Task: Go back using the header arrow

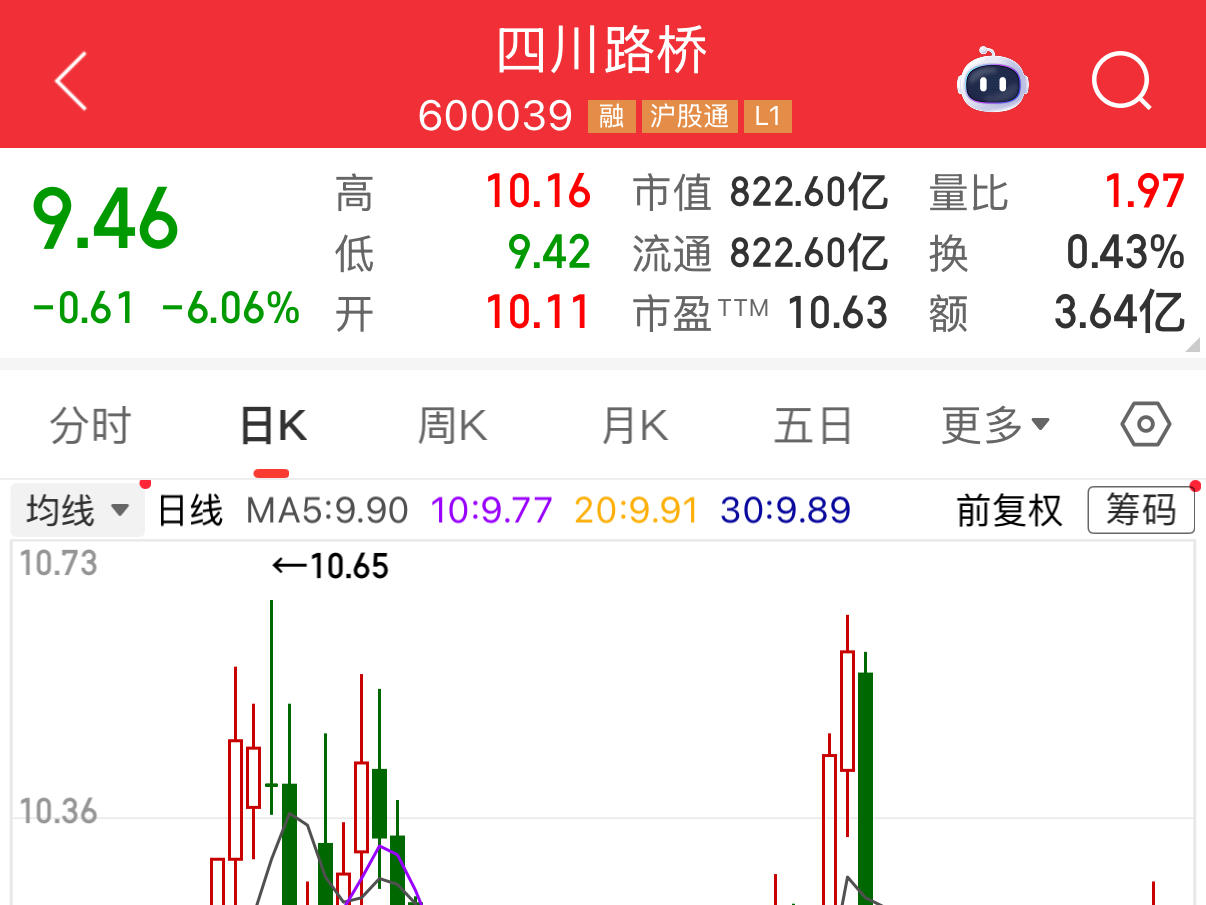Action: coord(72,81)
